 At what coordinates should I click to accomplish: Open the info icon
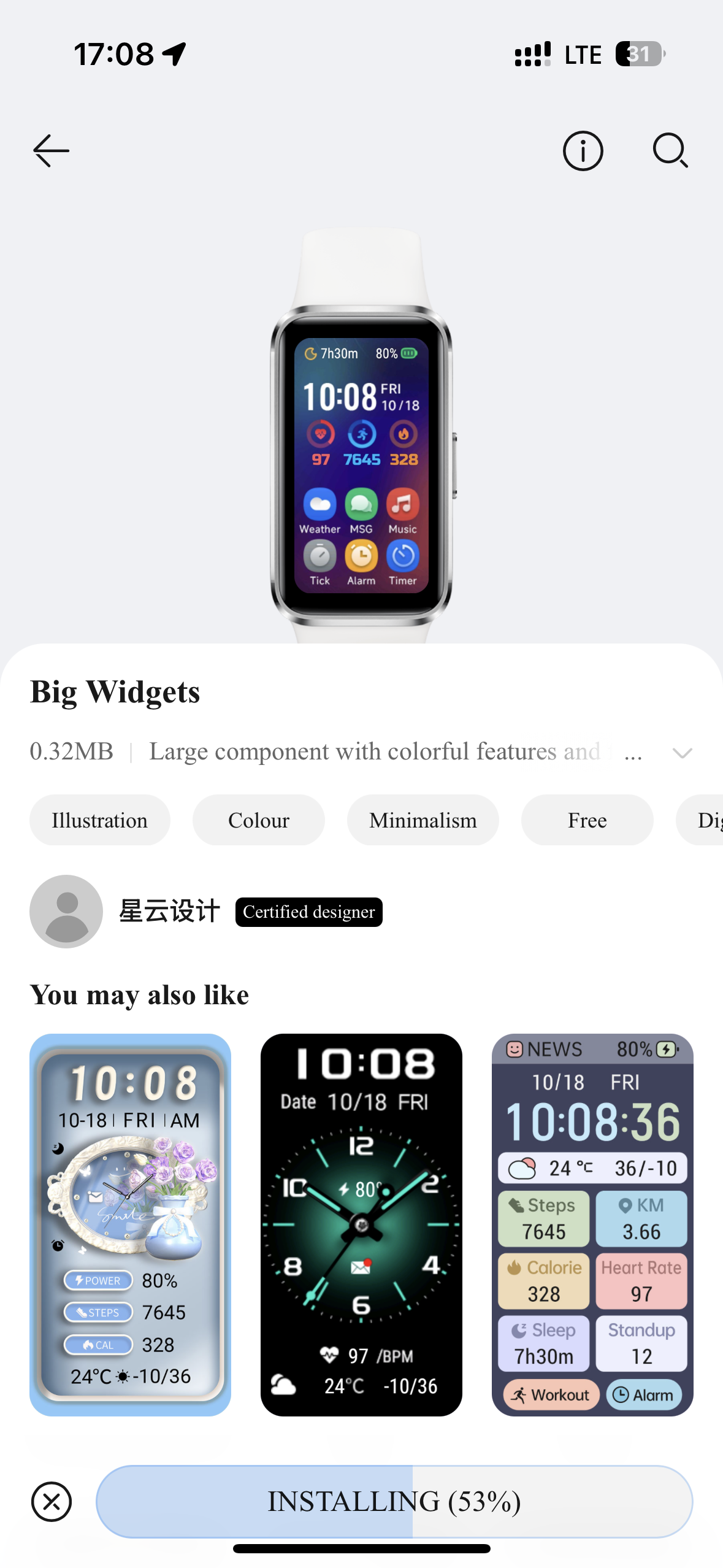[583, 151]
